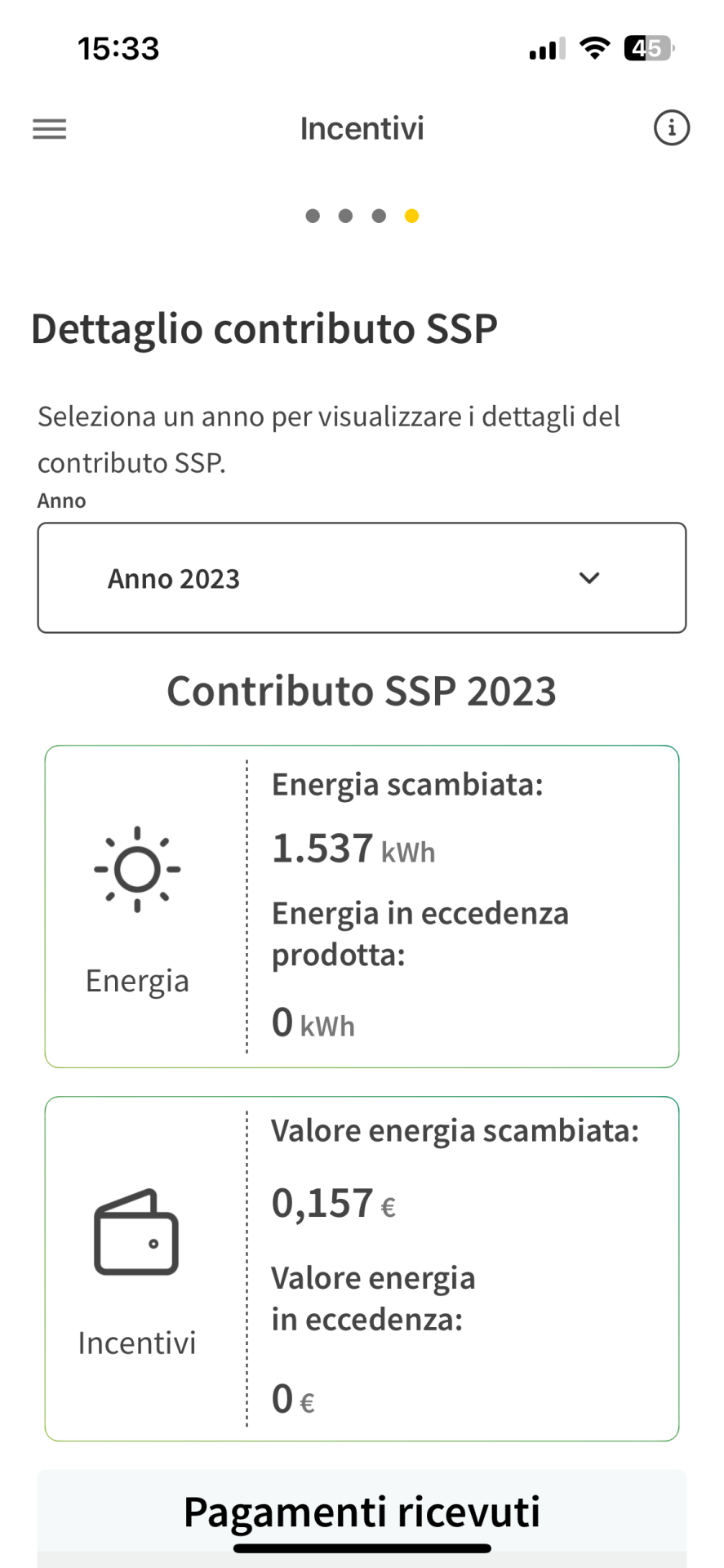Expand the Anno 2023 year dropdown
Screen dimensions: 724x1568
pos(362,578)
